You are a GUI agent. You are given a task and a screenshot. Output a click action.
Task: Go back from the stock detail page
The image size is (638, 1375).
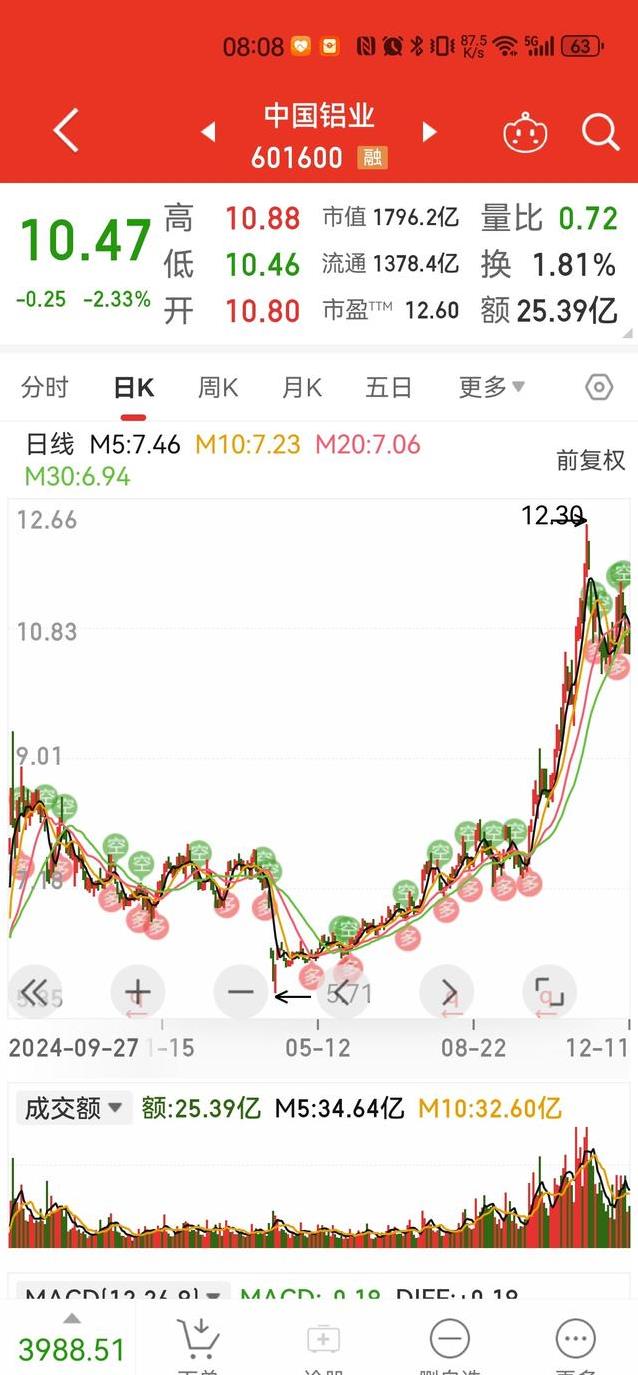pyautogui.click(x=66, y=131)
